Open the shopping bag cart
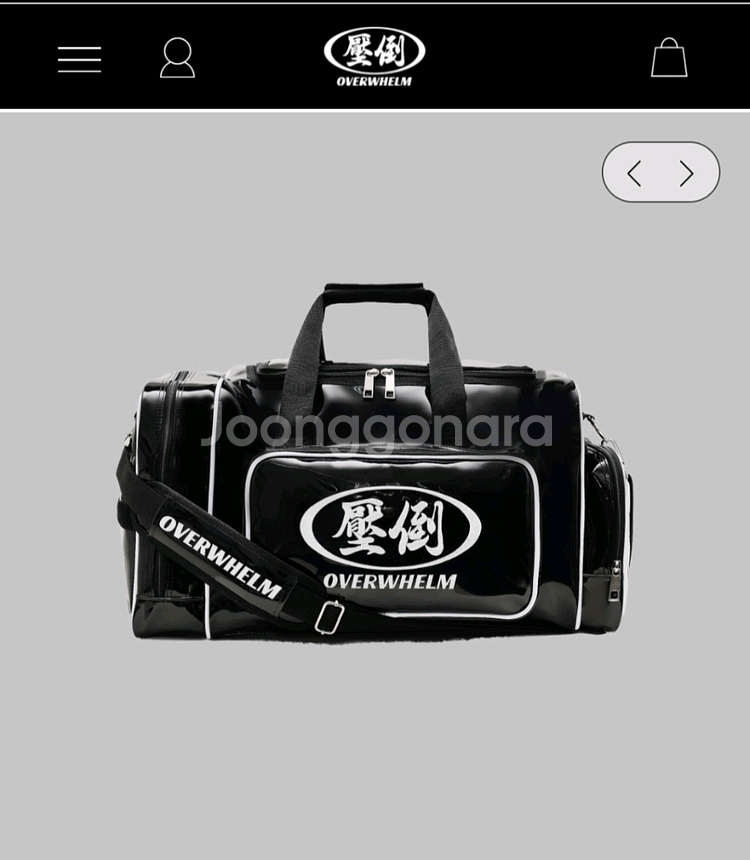The width and height of the screenshot is (750, 860). [669, 58]
